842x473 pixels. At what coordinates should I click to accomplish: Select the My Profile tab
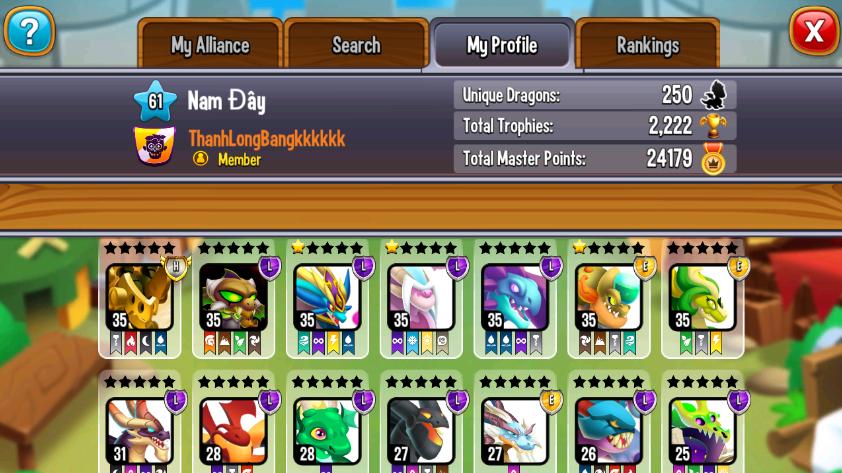[x=502, y=45]
